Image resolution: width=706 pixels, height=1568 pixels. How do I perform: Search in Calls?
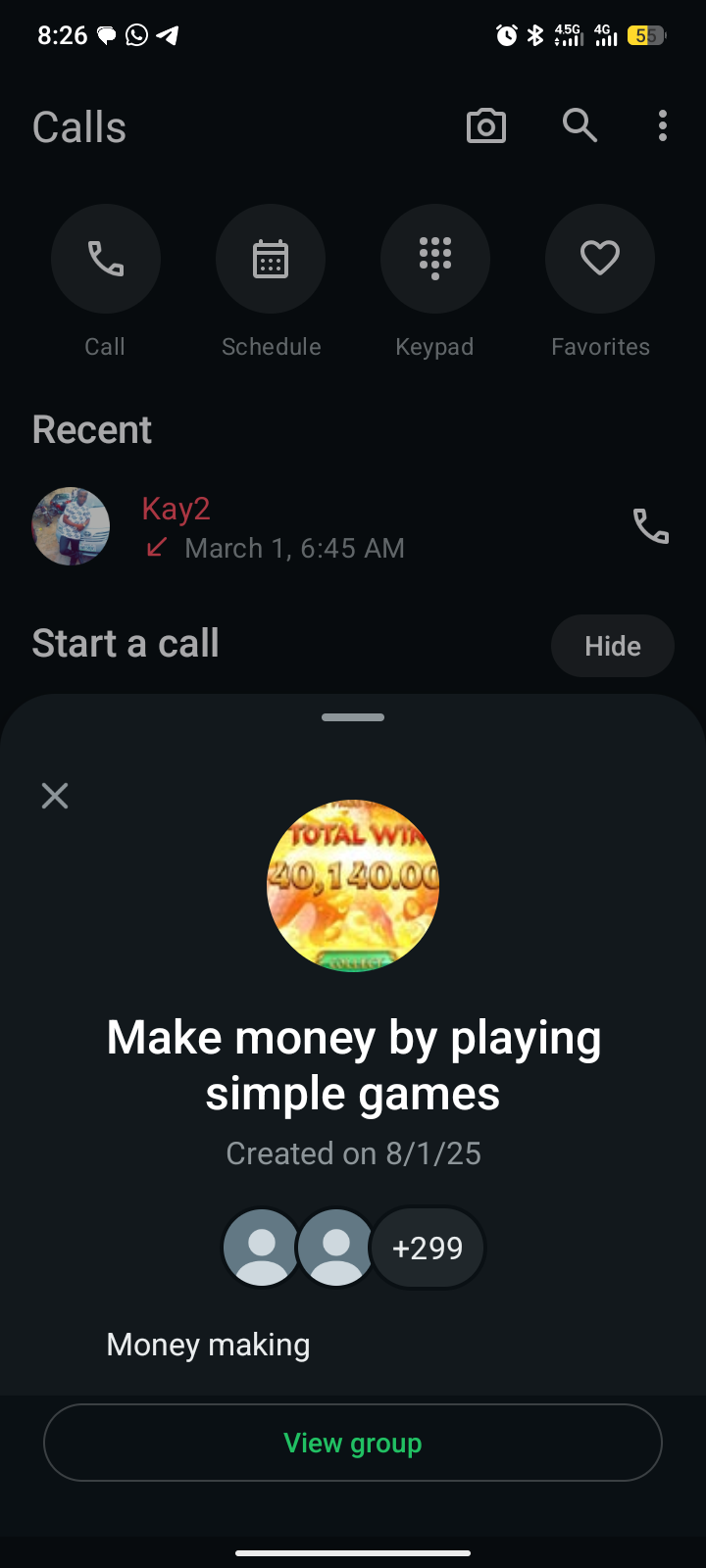(580, 125)
